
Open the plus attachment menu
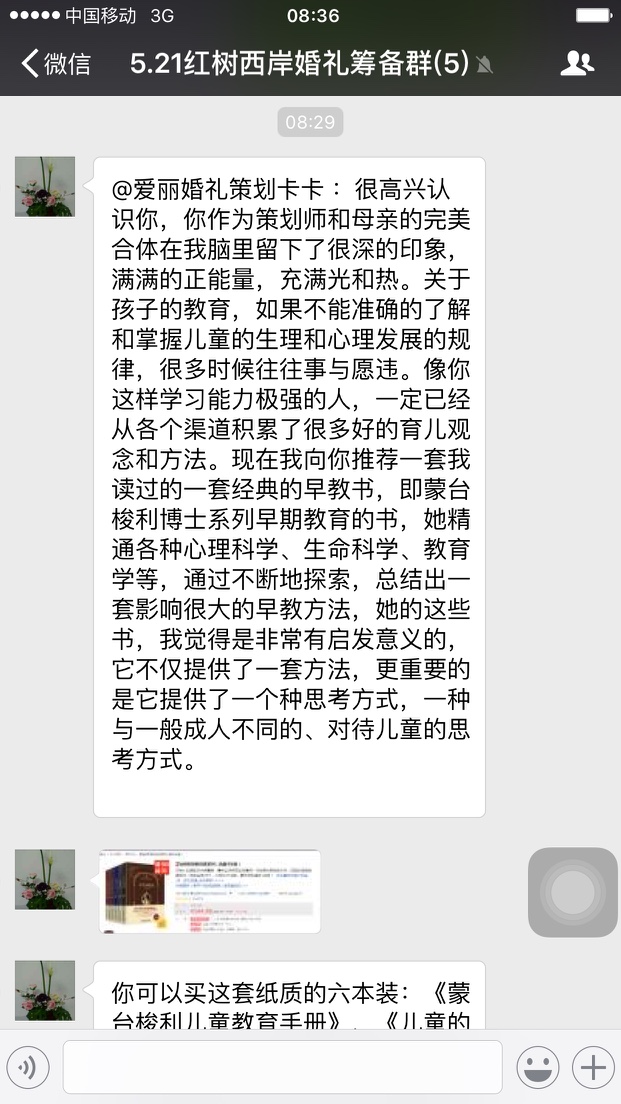tap(593, 1067)
